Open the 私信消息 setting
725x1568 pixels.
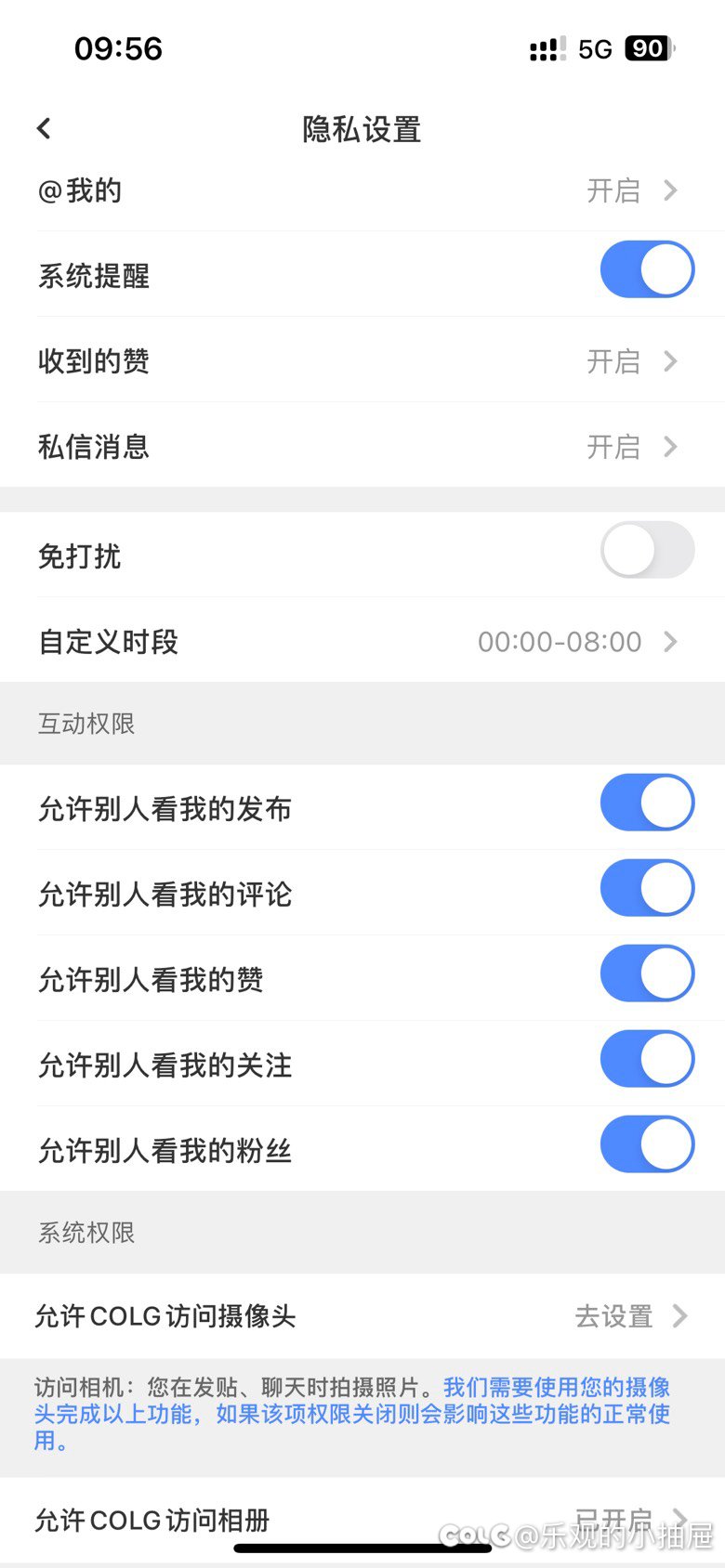coord(362,446)
